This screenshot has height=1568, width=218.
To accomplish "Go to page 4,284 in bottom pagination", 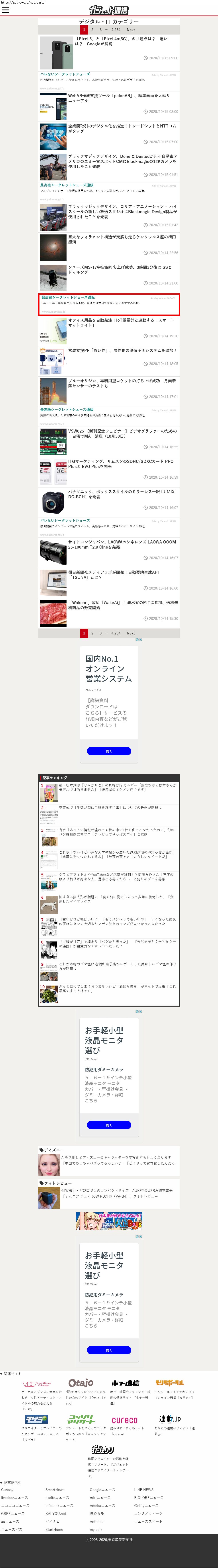I will 116,633.
